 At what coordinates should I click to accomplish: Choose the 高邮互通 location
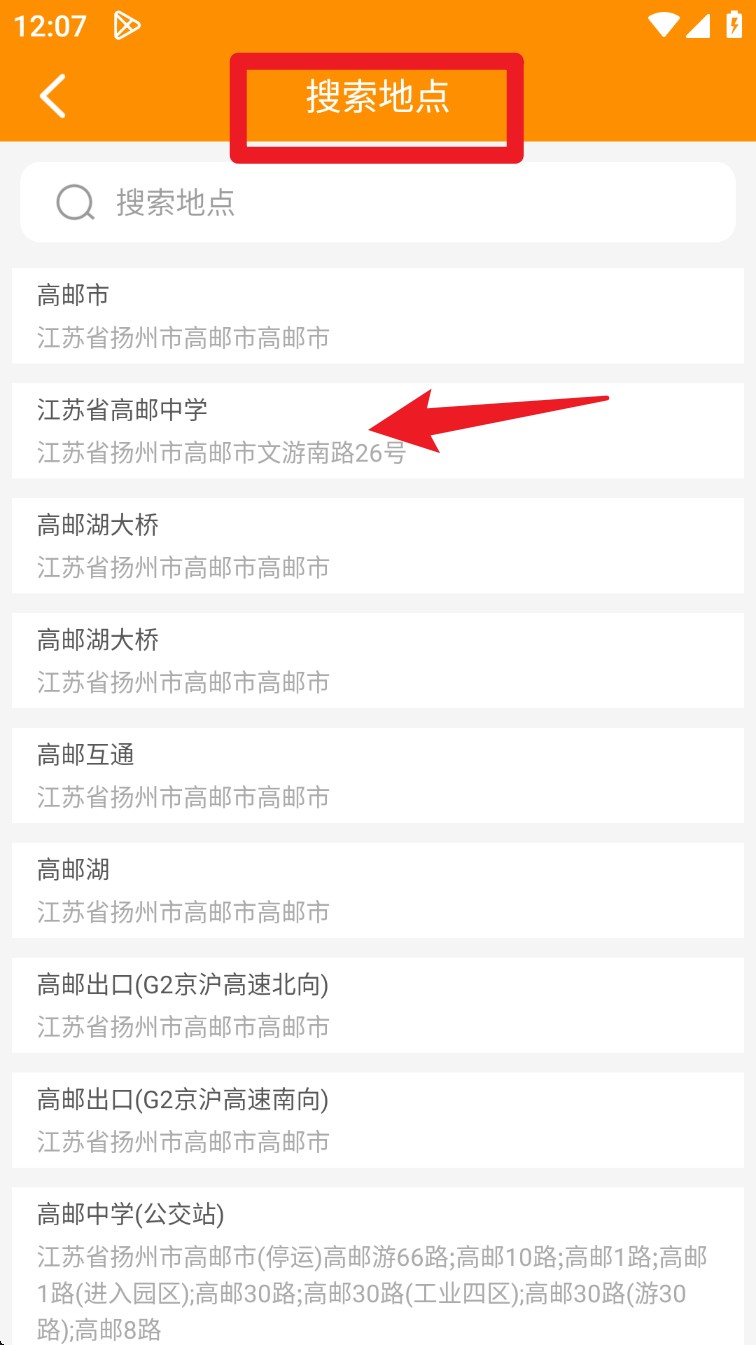click(378, 775)
